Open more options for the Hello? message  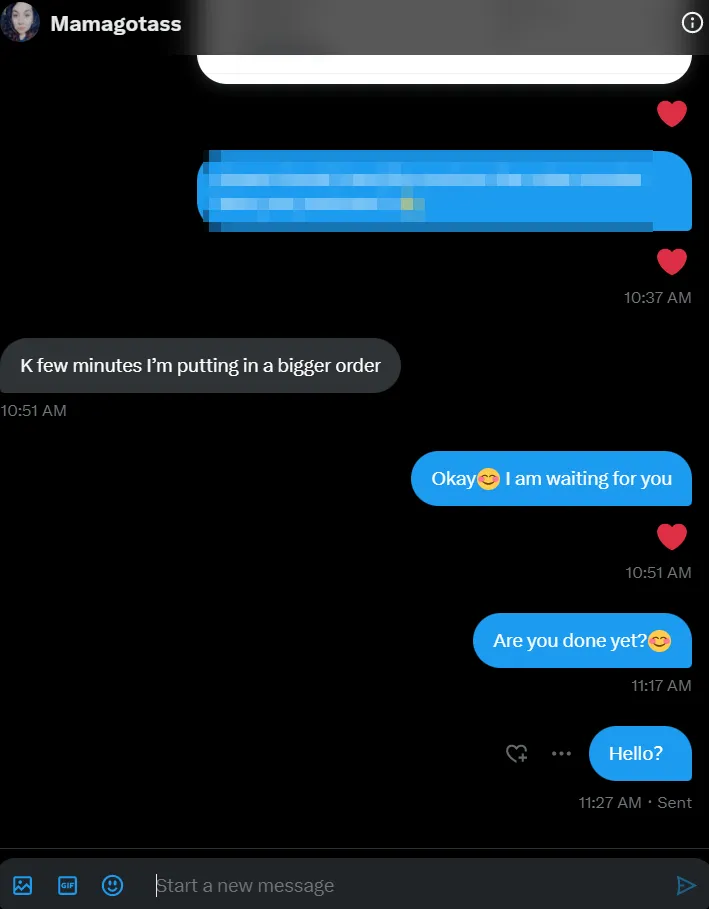pyautogui.click(x=561, y=754)
